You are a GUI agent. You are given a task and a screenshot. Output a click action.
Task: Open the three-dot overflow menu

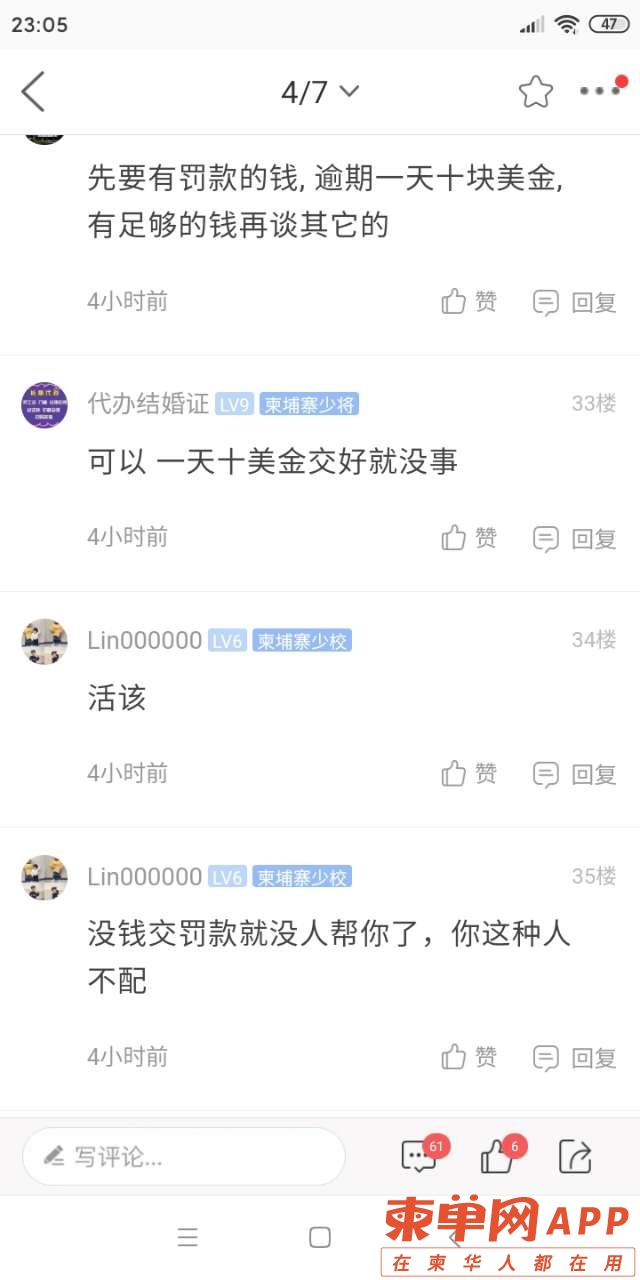point(600,91)
